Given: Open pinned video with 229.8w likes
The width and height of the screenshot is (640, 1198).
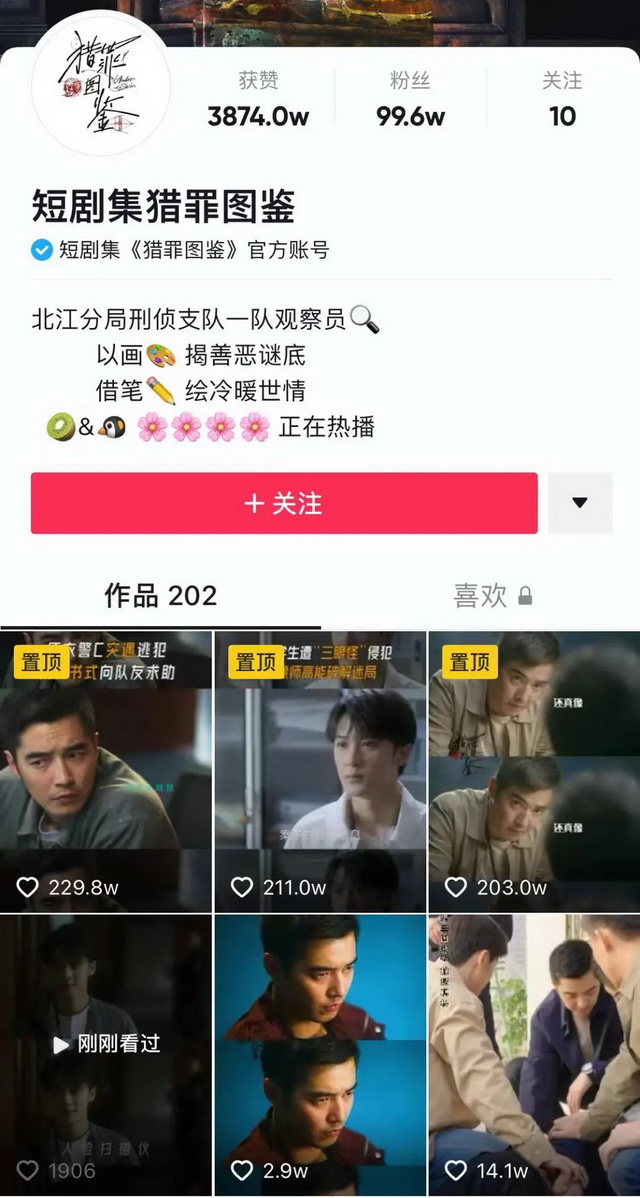Looking at the screenshot, I should 106,770.
